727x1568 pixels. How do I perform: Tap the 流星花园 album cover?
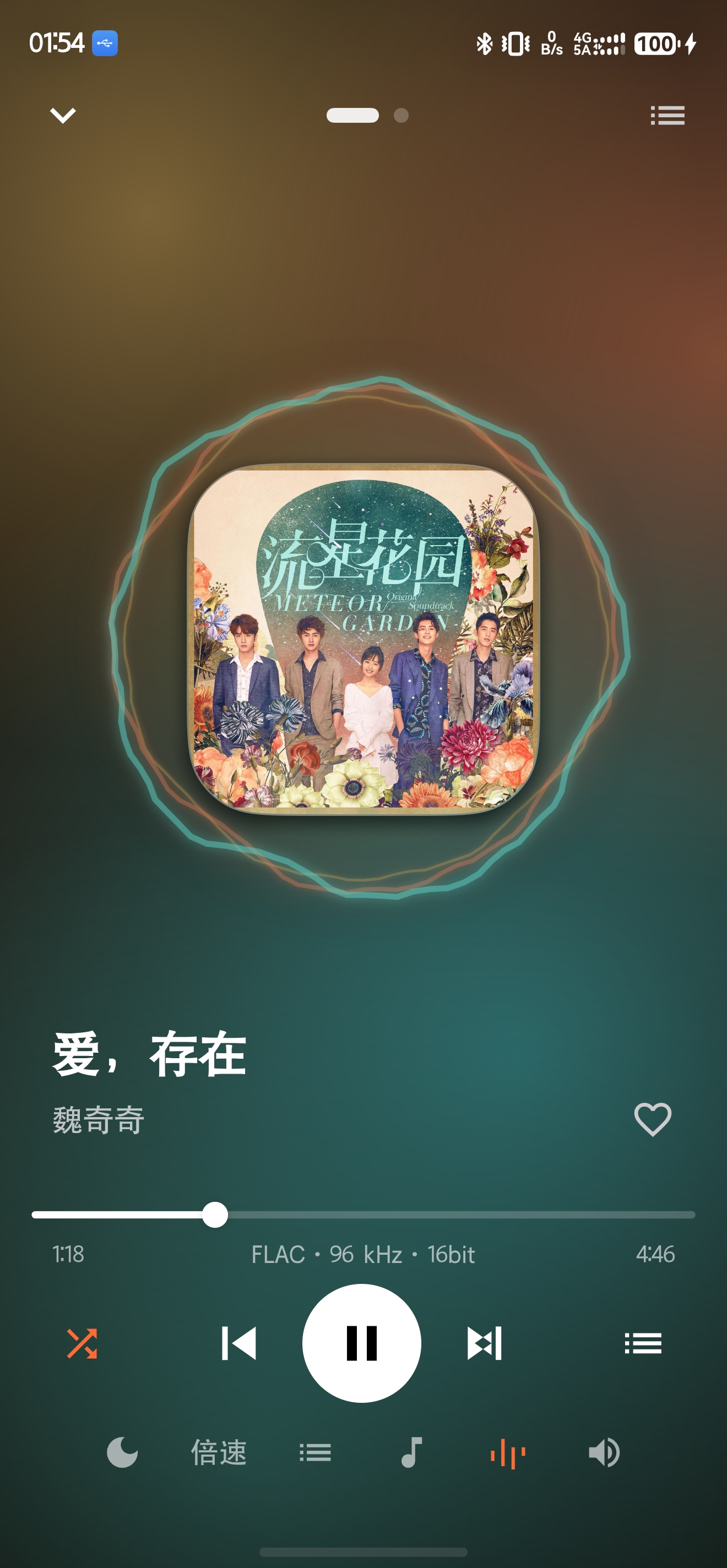pyautogui.click(x=363, y=639)
